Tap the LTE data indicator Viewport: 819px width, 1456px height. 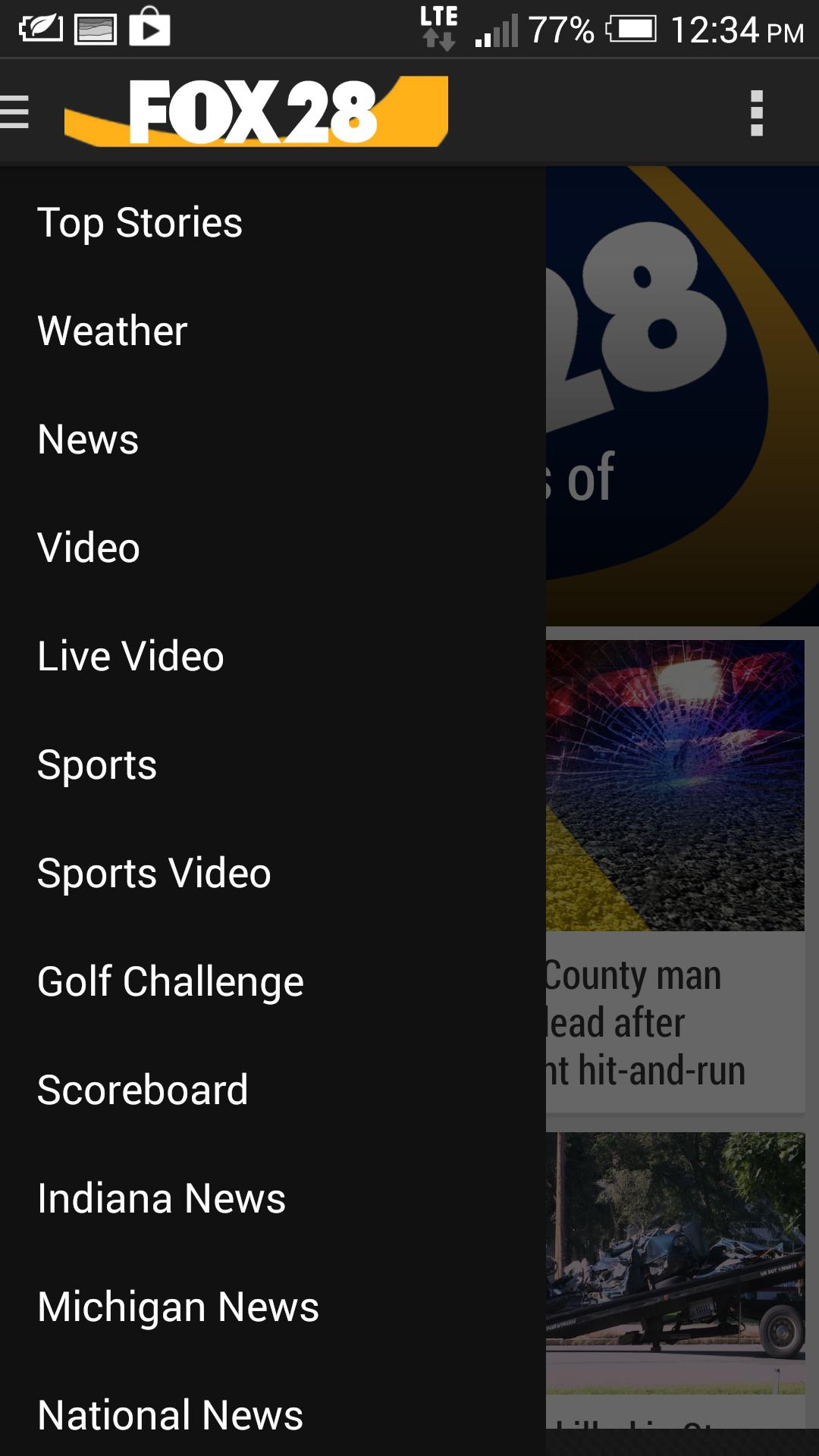(x=438, y=27)
